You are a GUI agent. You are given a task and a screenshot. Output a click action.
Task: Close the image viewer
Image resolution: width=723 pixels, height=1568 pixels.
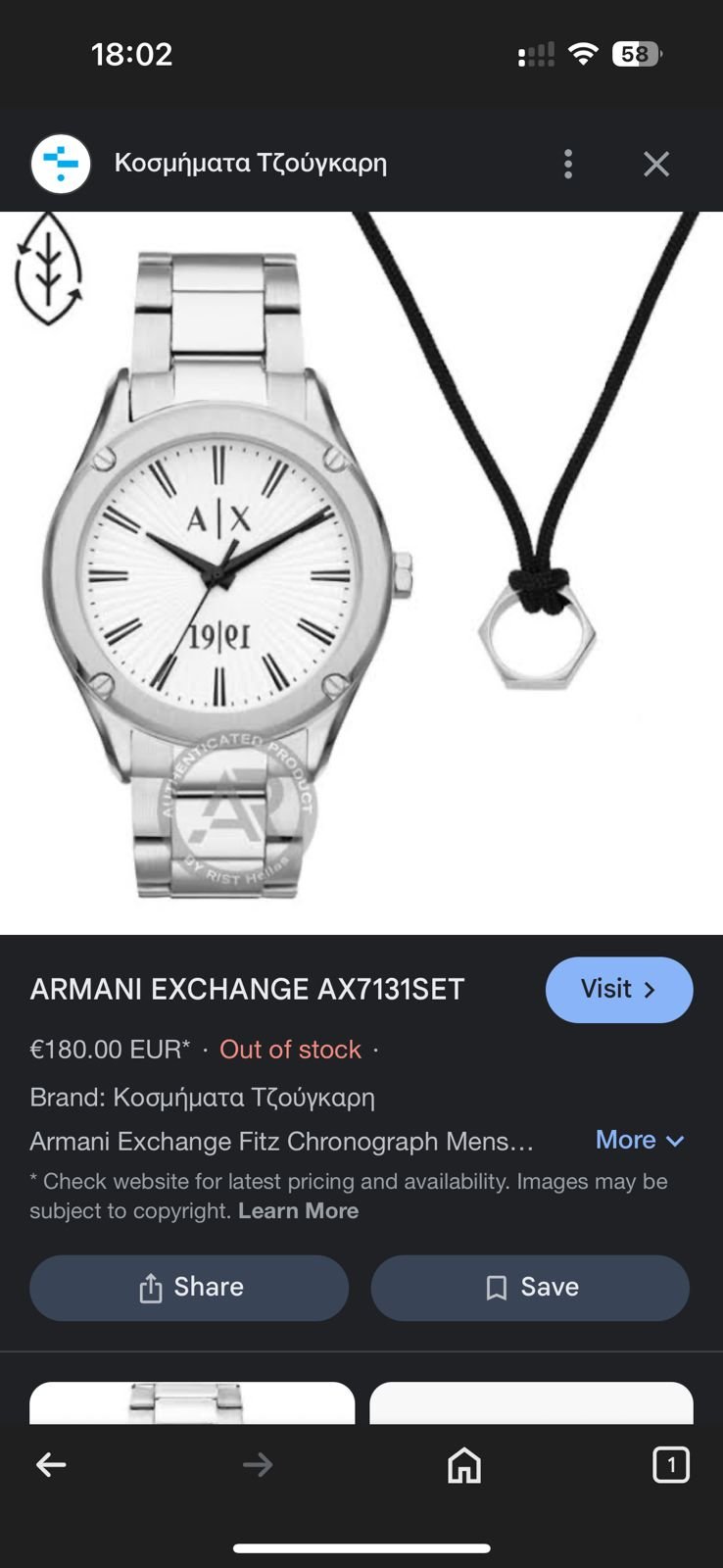656,164
